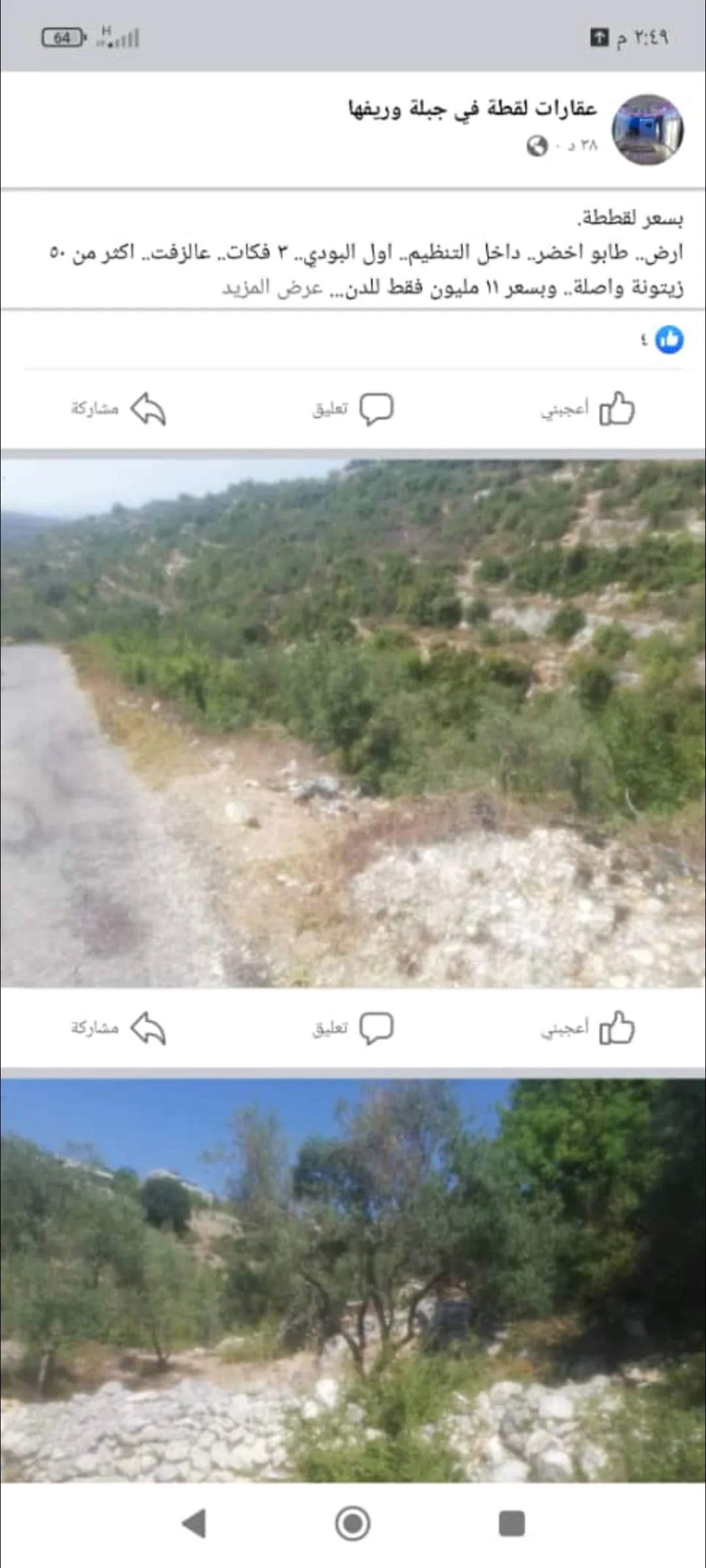This screenshot has height=1568, width=706.
Task: Open the comment speech bubble icon
Action: (377, 408)
